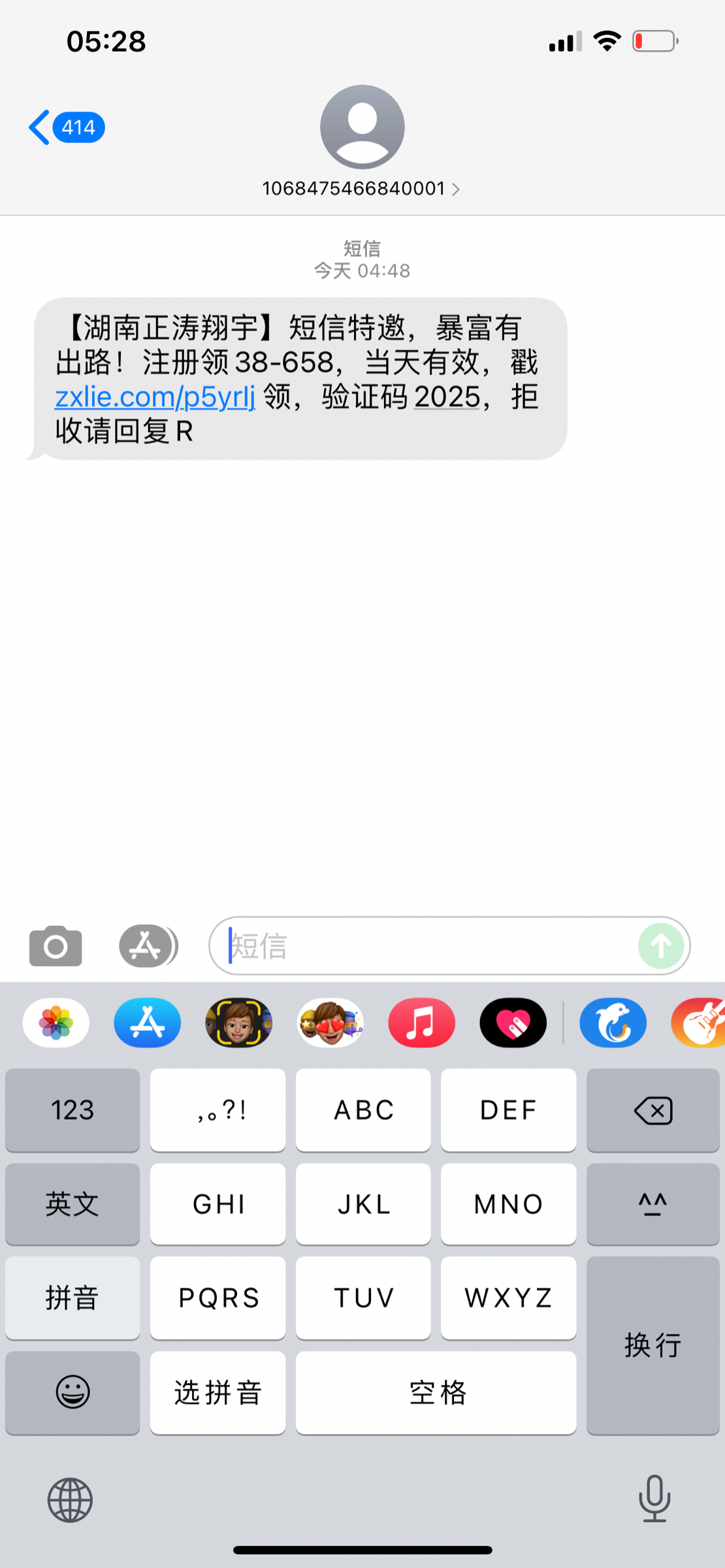Open the camera to attach a photo
Viewport: 725px width, 1568px height.
pyautogui.click(x=56, y=945)
